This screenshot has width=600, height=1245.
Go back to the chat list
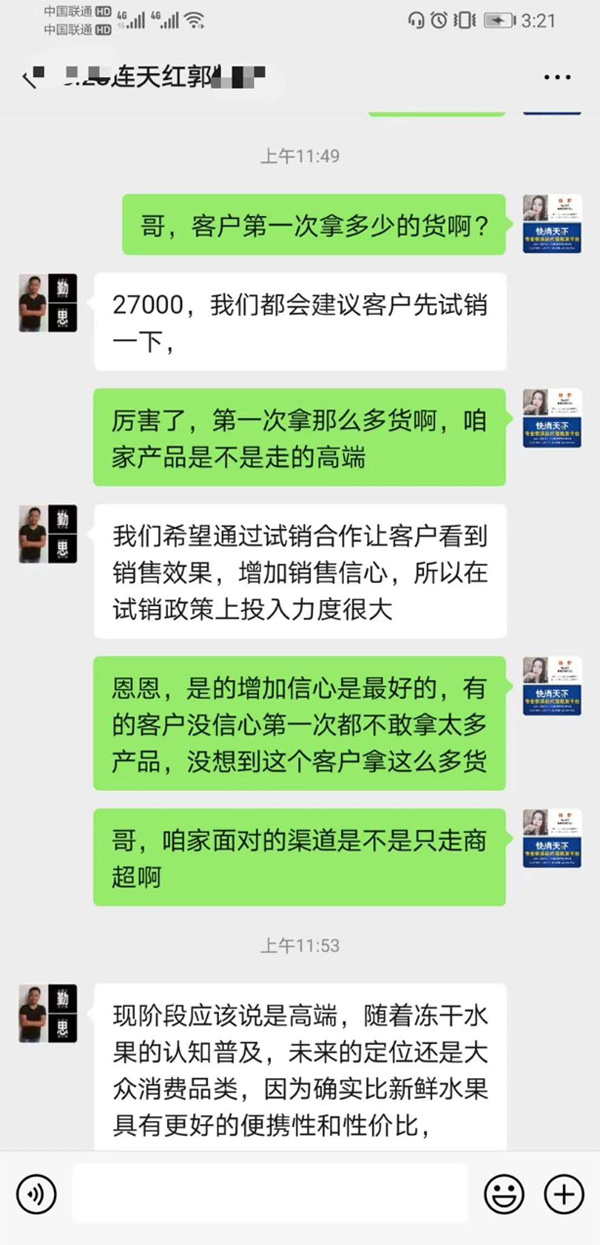30,78
